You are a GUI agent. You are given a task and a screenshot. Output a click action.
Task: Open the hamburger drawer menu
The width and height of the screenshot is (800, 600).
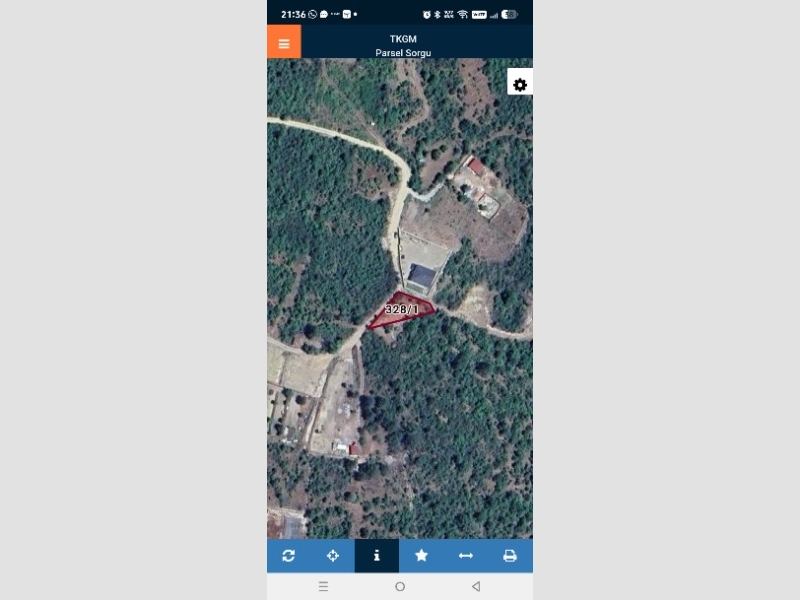point(284,43)
